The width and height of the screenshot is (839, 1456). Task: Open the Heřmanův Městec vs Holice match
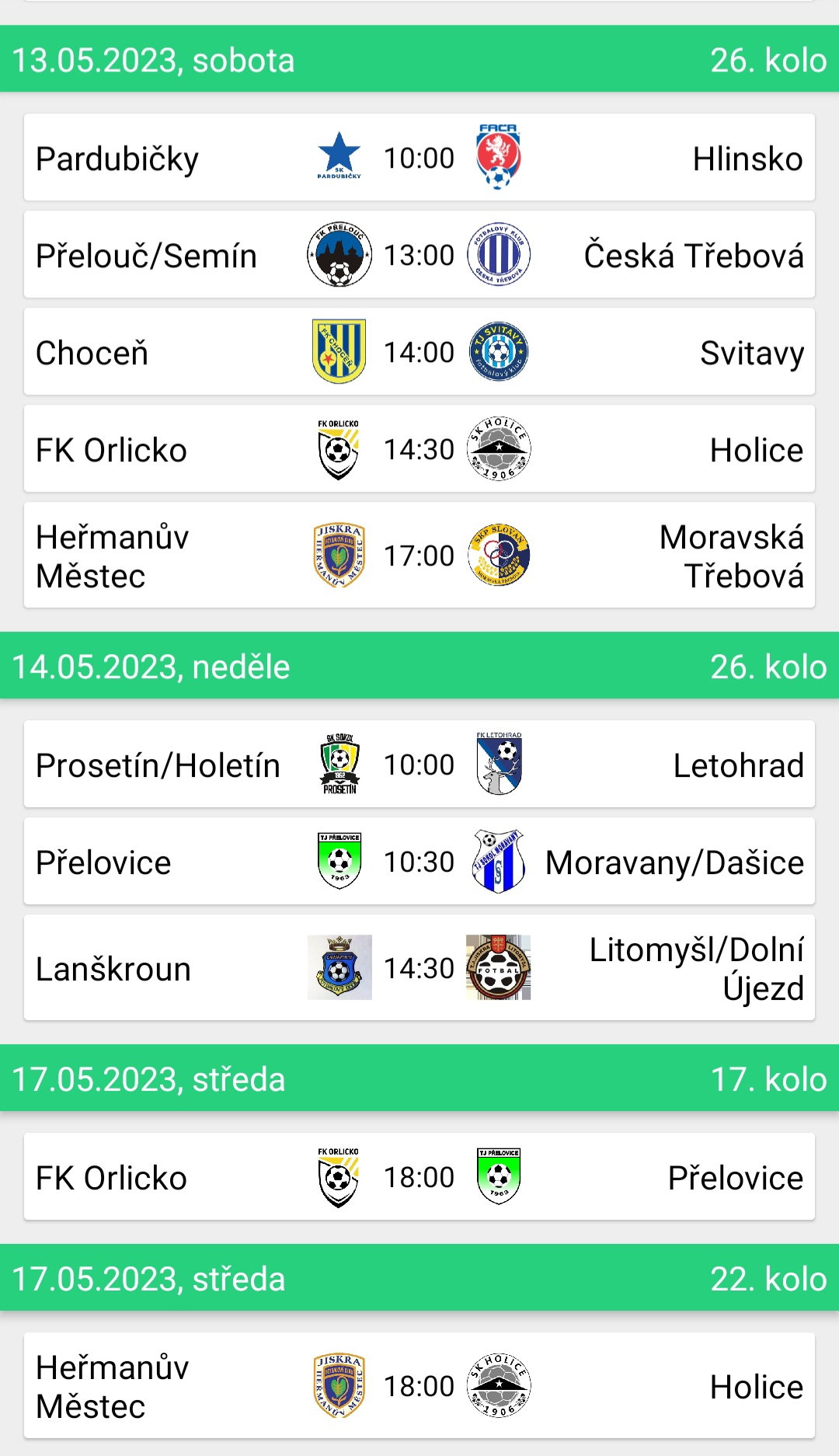[x=419, y=1386]
